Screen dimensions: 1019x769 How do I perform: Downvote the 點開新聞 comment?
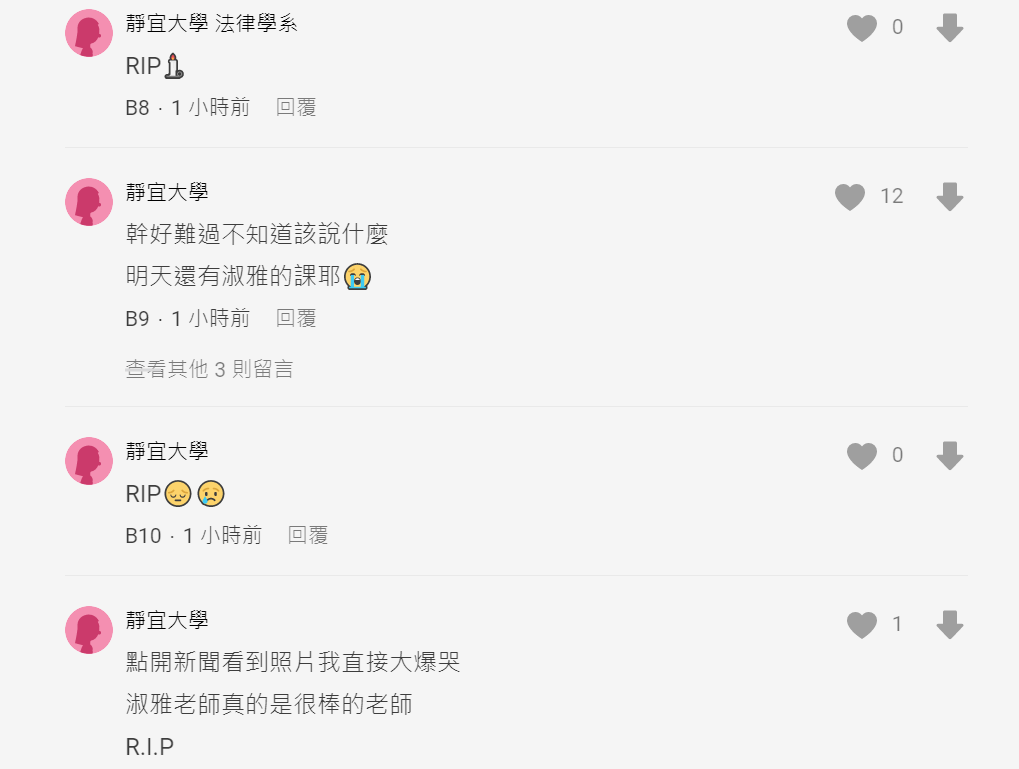[x=949, y=625]
